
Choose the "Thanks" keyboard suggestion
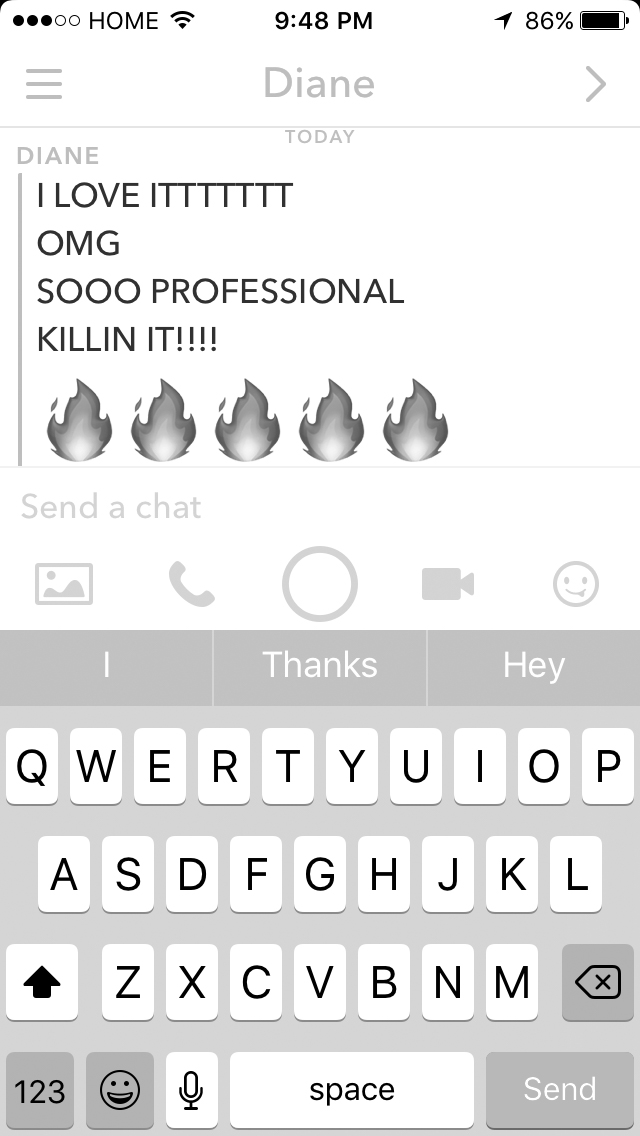[320, 666]
